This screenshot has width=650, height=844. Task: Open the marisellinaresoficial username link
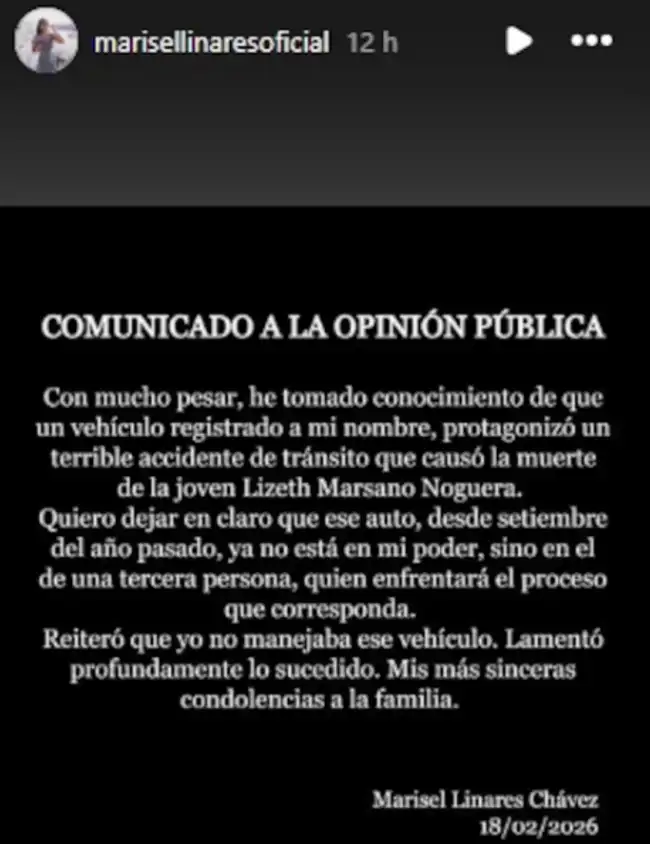210,42
